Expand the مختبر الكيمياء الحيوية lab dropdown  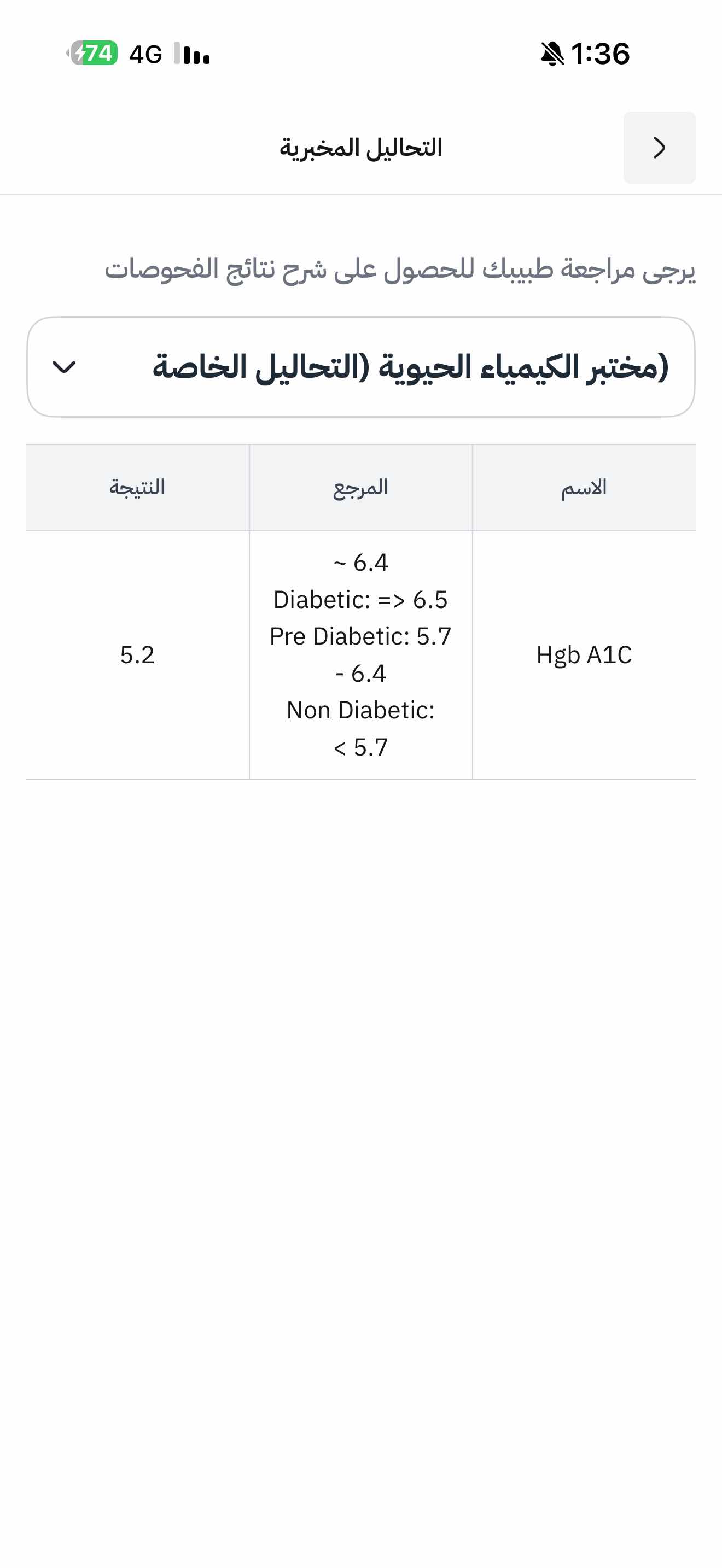[x=360, y=367]
